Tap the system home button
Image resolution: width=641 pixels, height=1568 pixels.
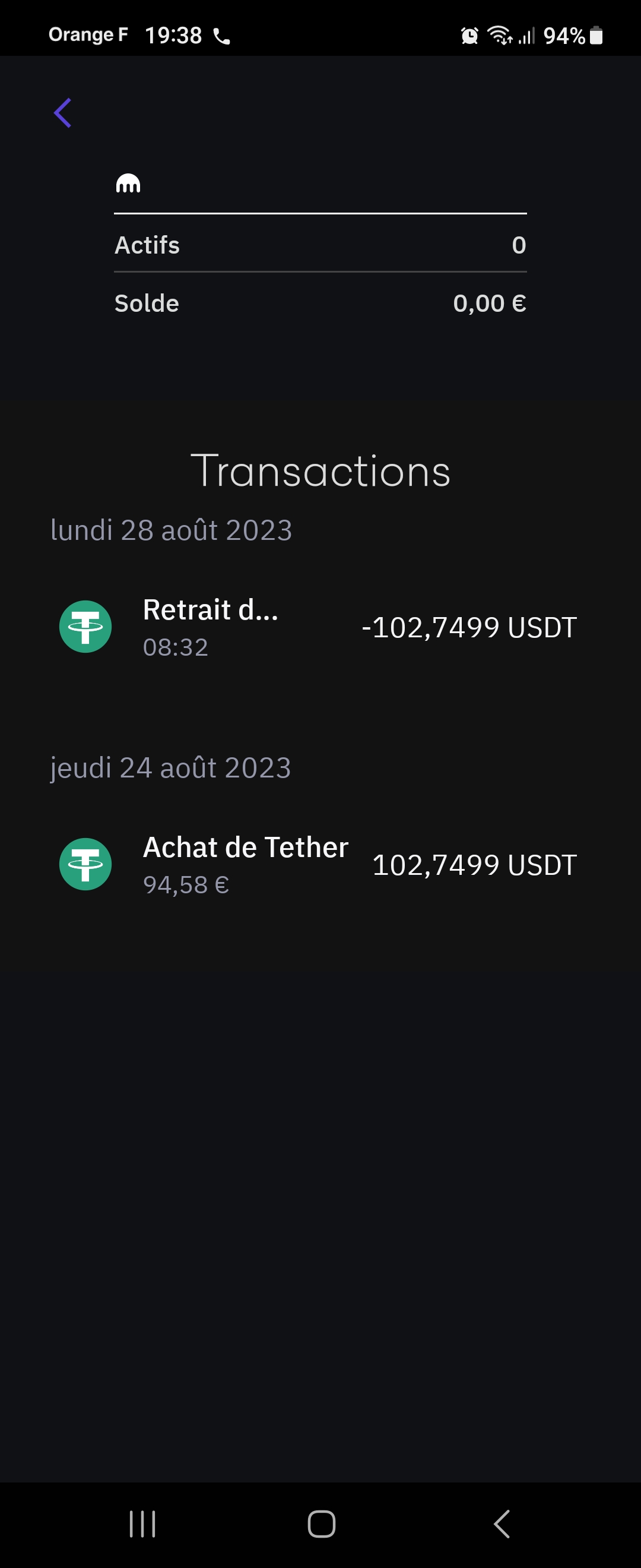[321, 1523]
